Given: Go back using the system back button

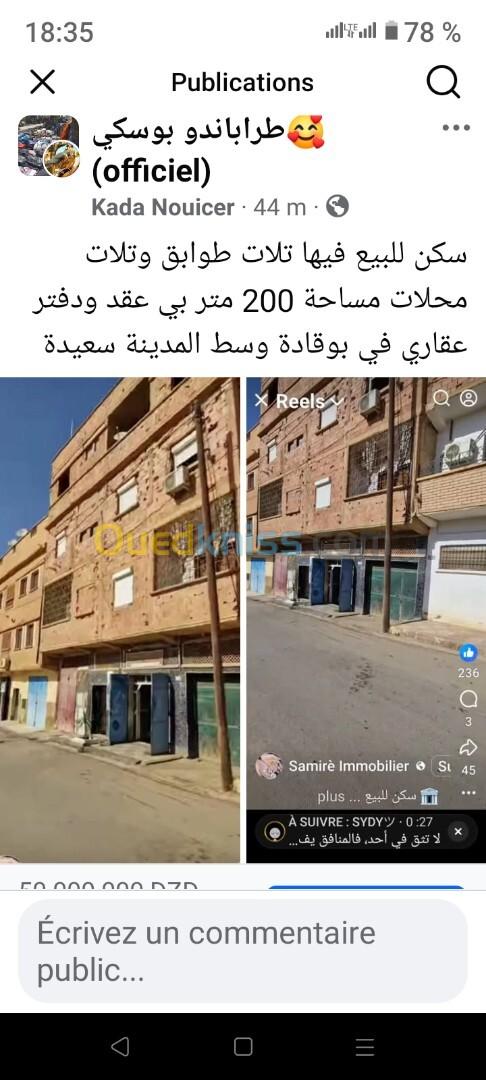Looking at the screenshot, I should coord(120,1046).
